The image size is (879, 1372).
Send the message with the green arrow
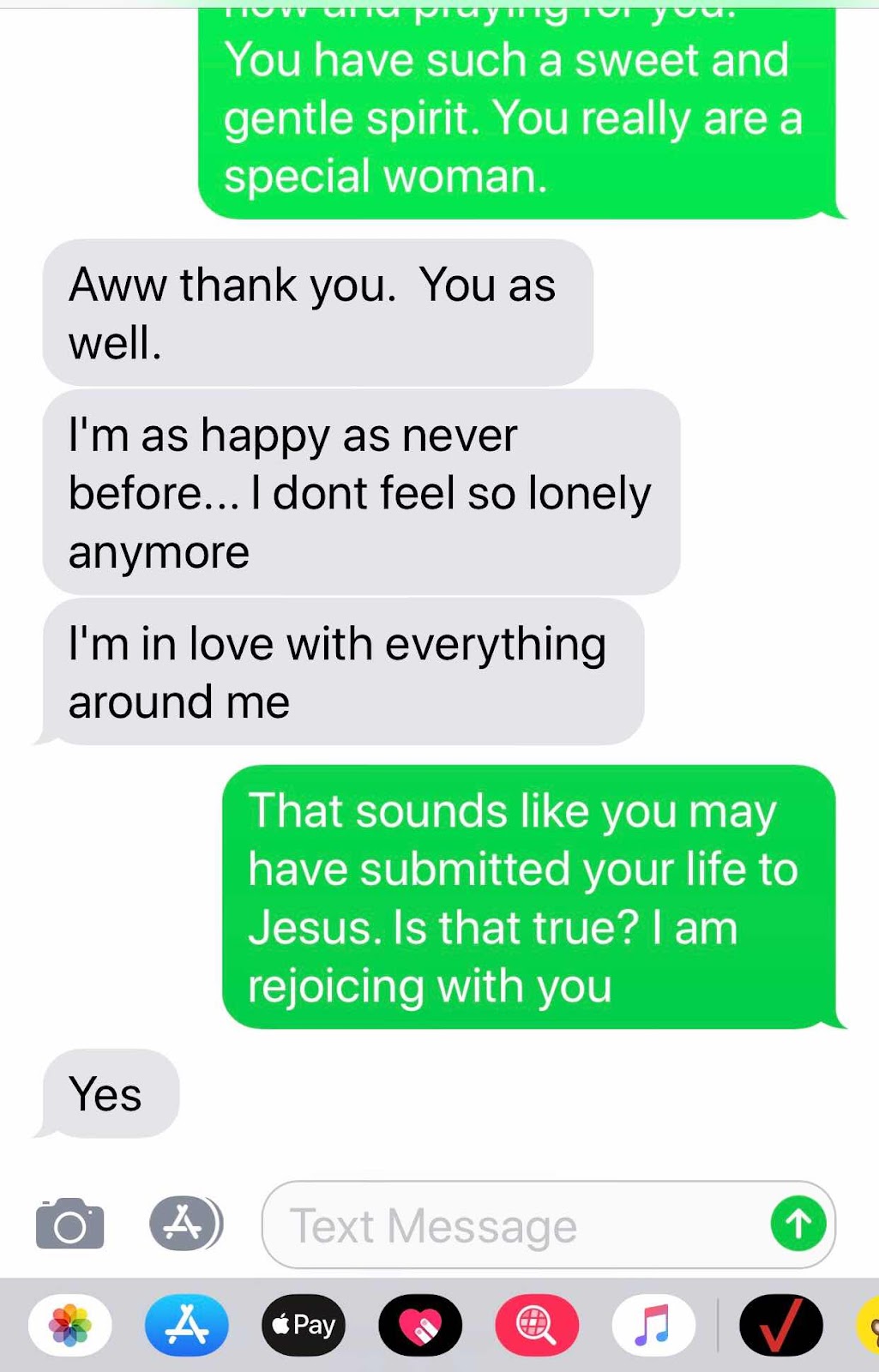click(798, 1224)
